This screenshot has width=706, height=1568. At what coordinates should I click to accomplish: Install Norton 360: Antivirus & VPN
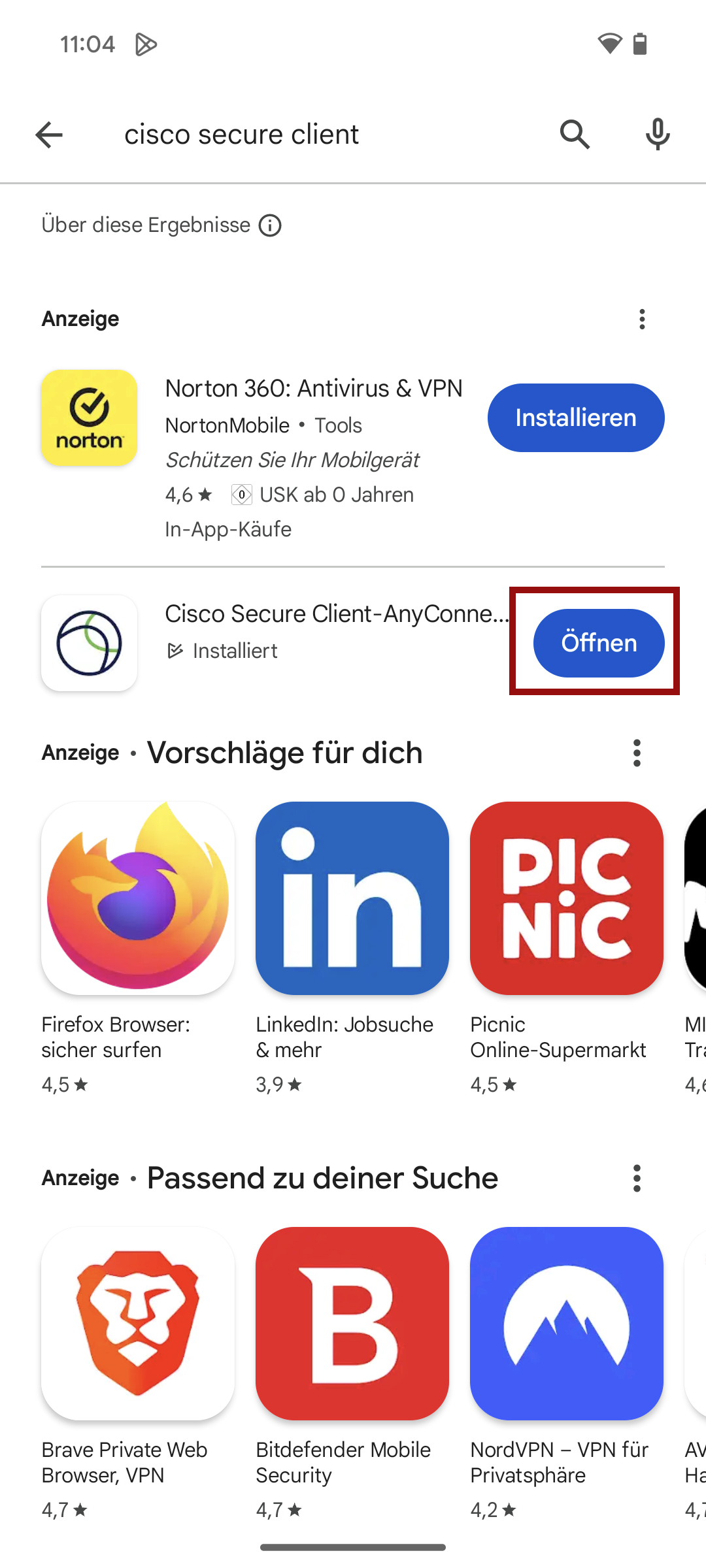click(x=576, y=417)
